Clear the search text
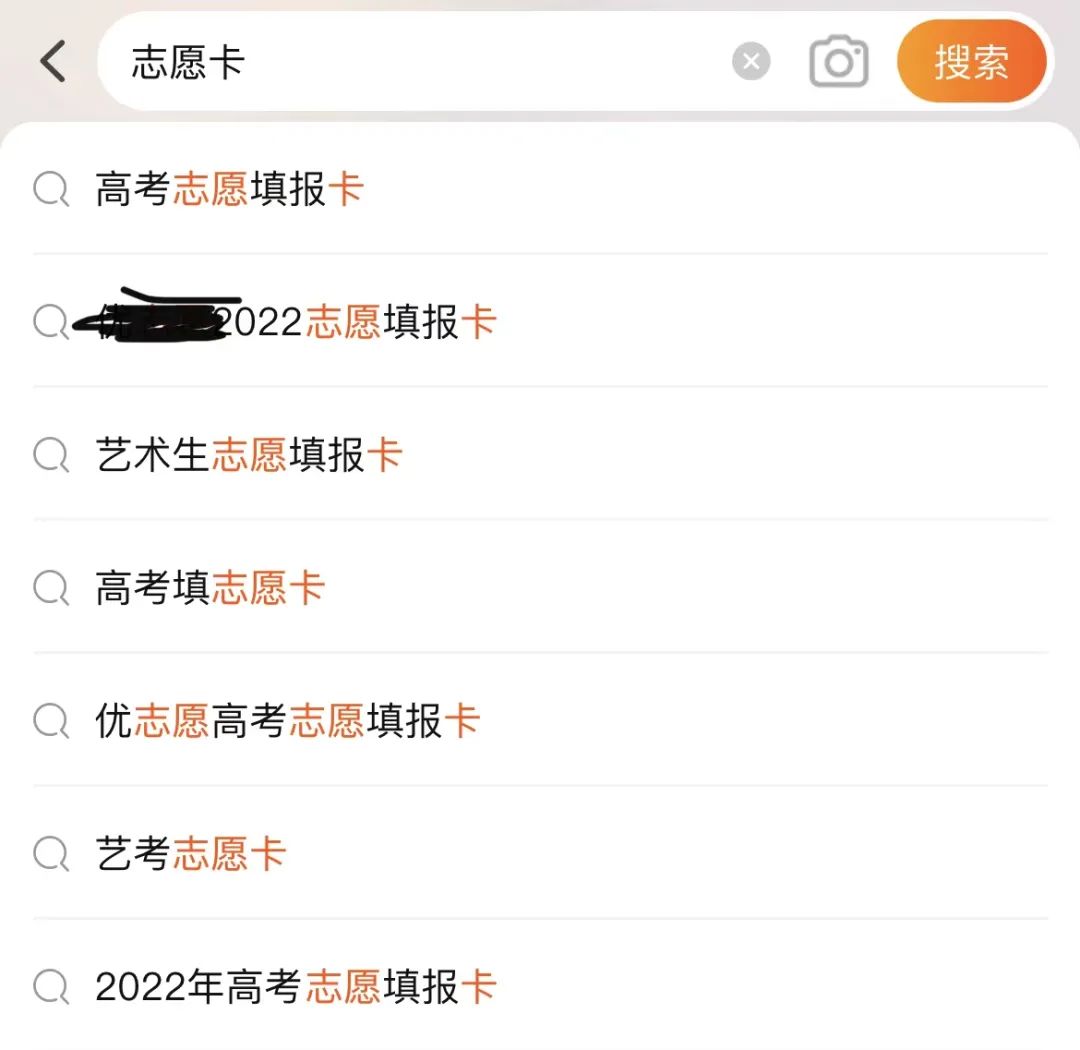The height and width of the screenshot is (1050, 1080). [x=751, y=63]
